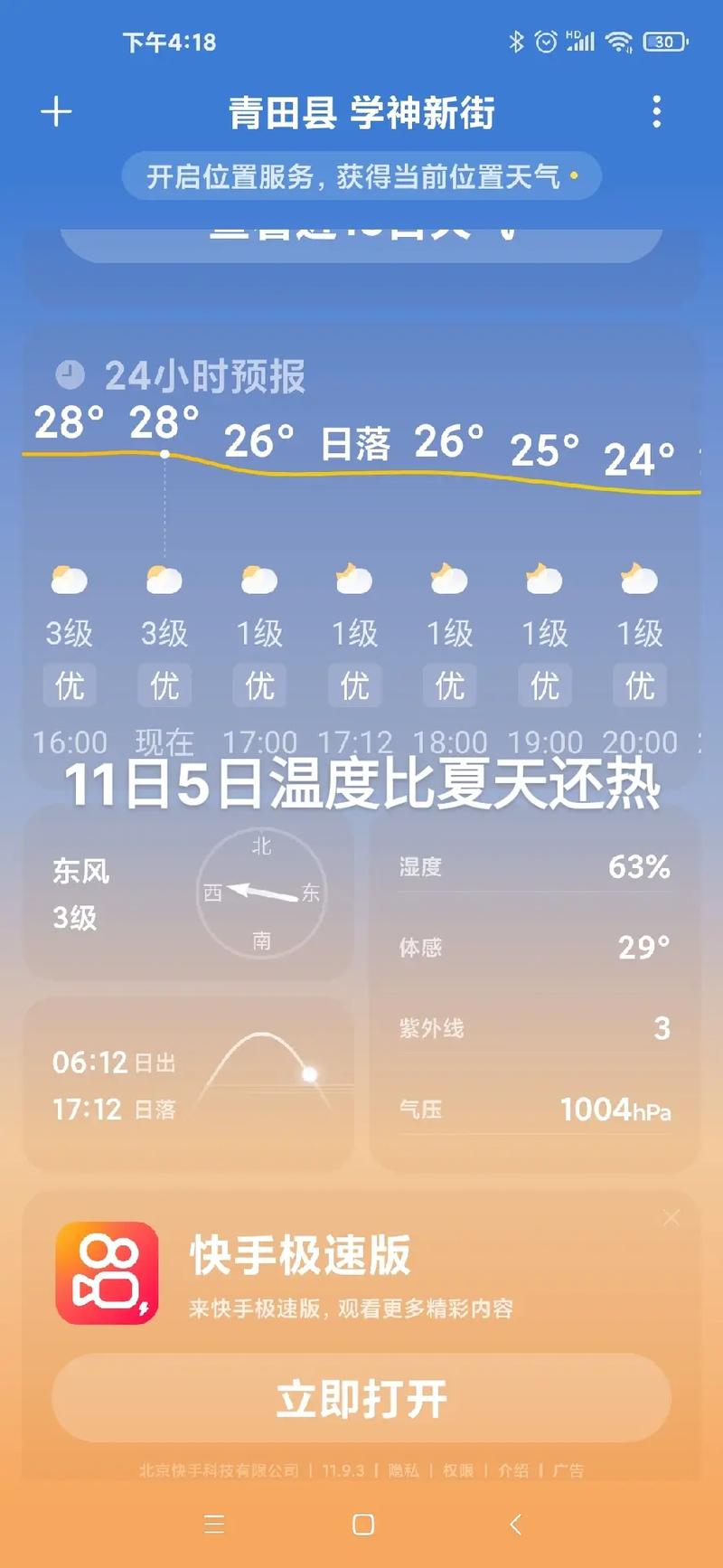Open city title 青田县 学神新街
The image size is (723, 1568).
(x=361, y=113)
